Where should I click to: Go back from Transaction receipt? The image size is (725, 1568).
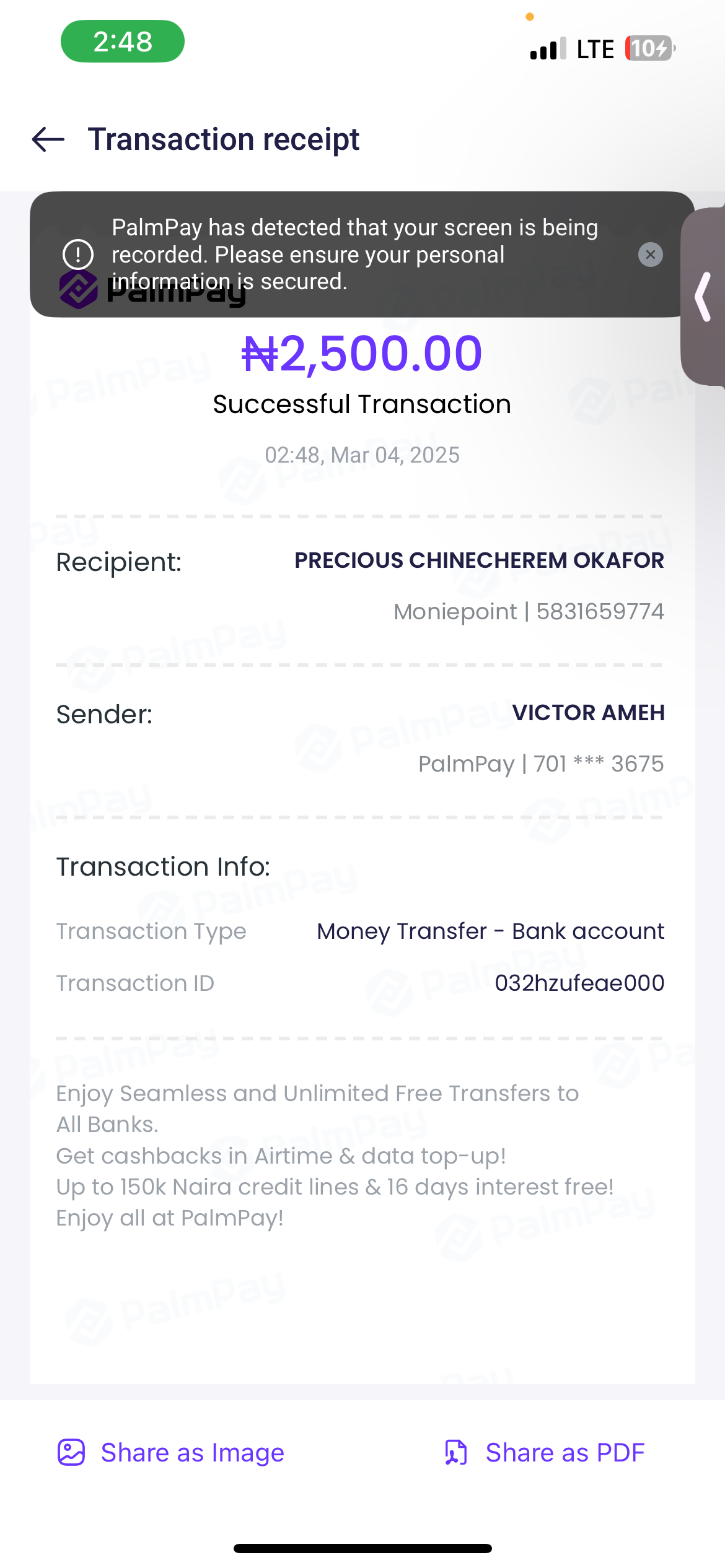[48, 139]
